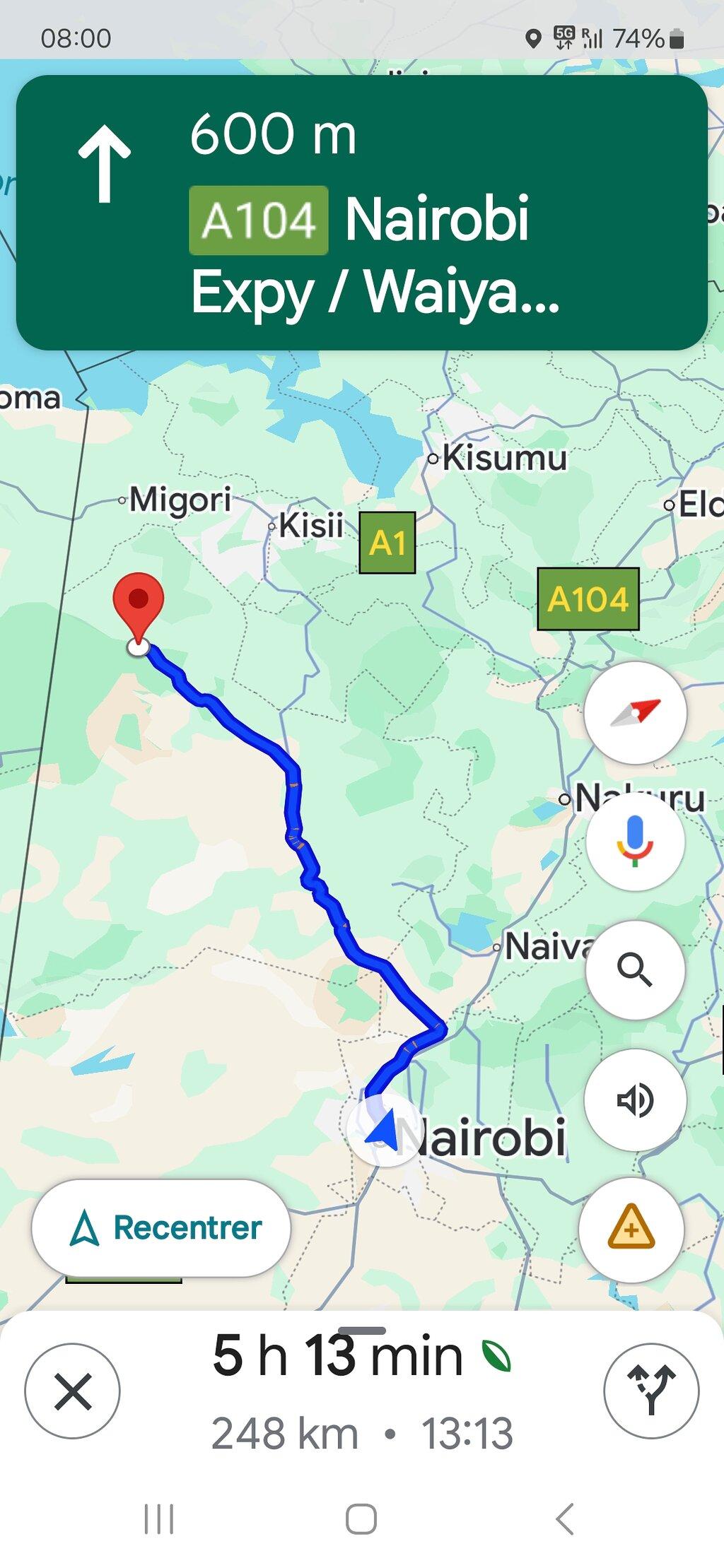Go back using system back button
This screenshot has height=1568, width=724.
[x=564, y=1519]
